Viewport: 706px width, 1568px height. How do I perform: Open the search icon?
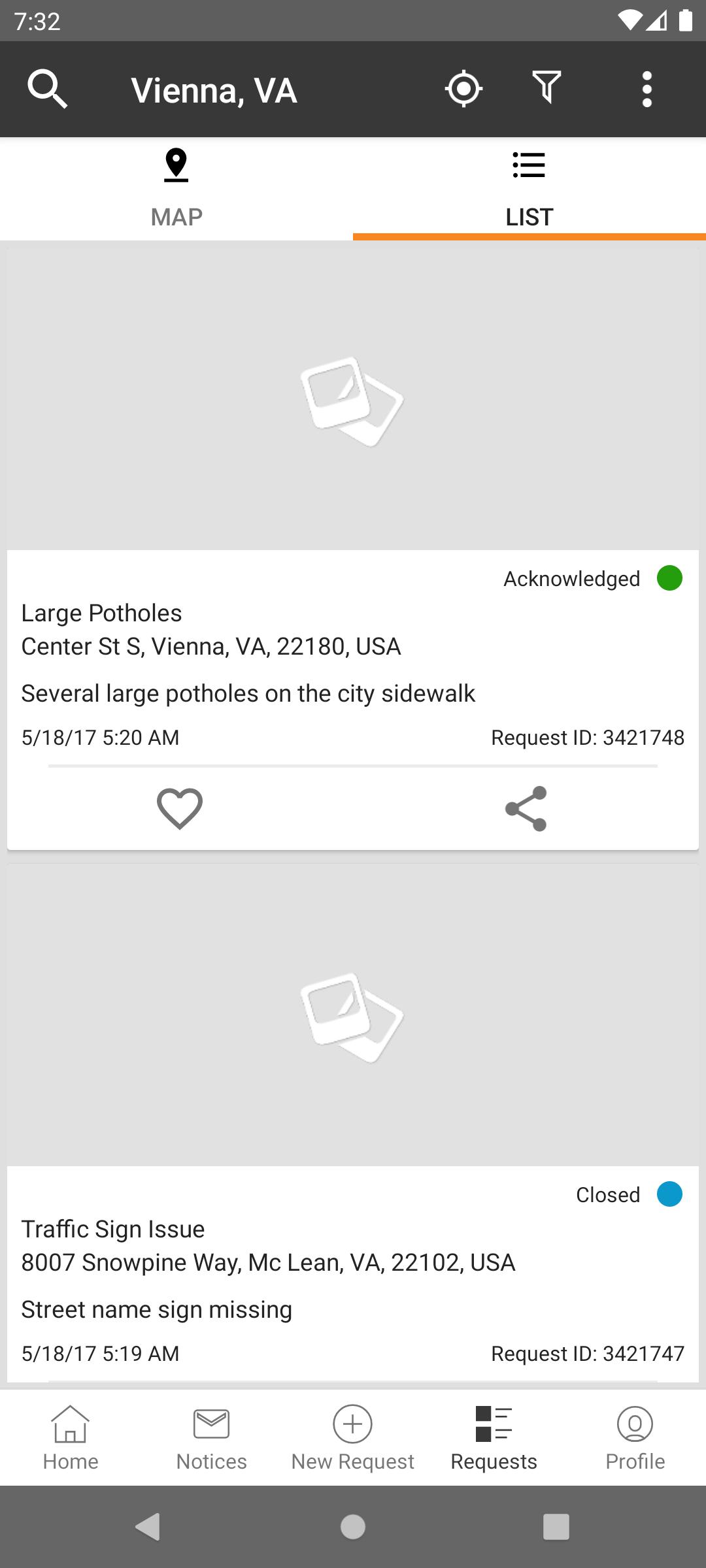[47, 90]
